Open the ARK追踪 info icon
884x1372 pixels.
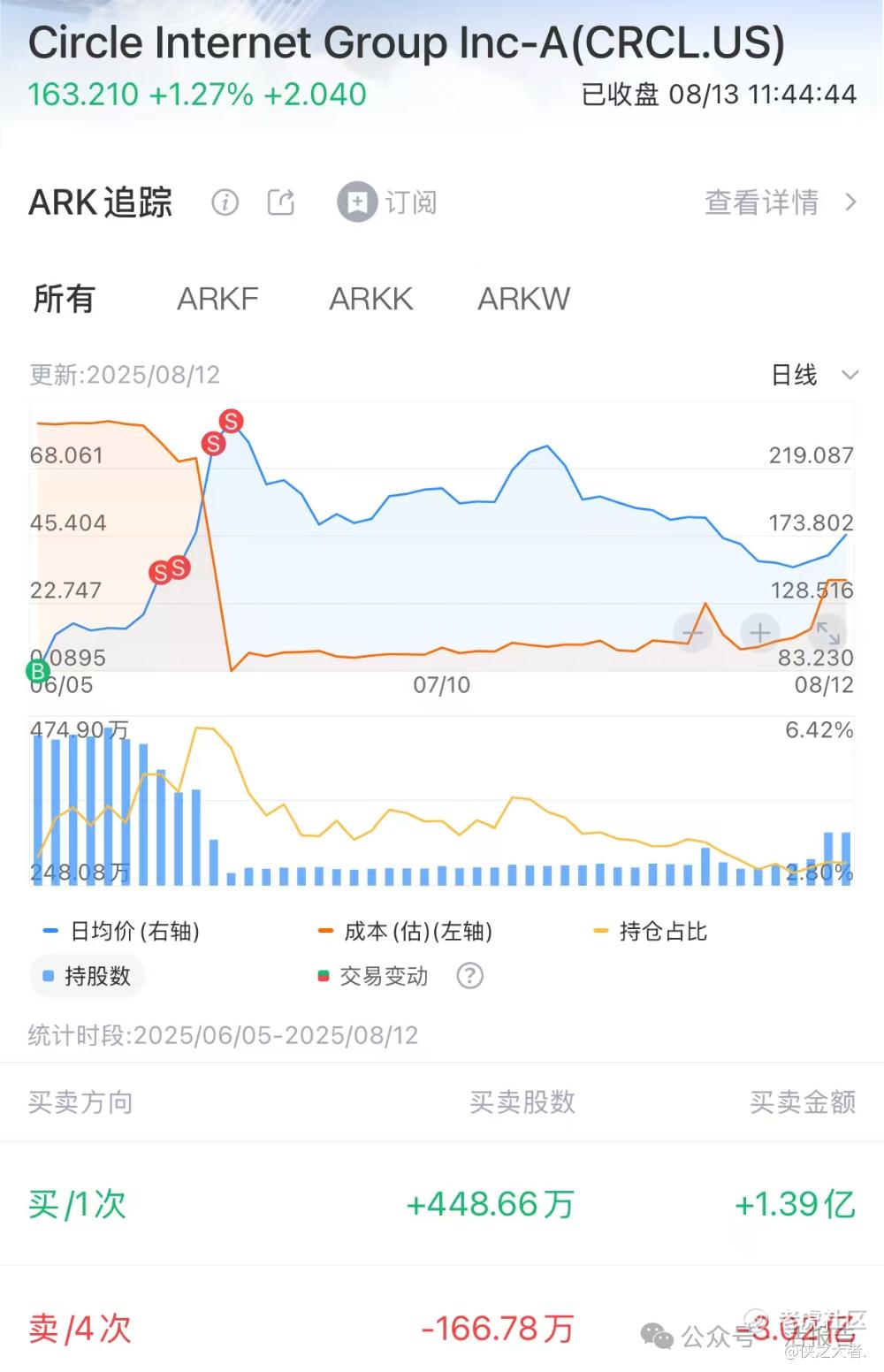[x=225, y=202]
